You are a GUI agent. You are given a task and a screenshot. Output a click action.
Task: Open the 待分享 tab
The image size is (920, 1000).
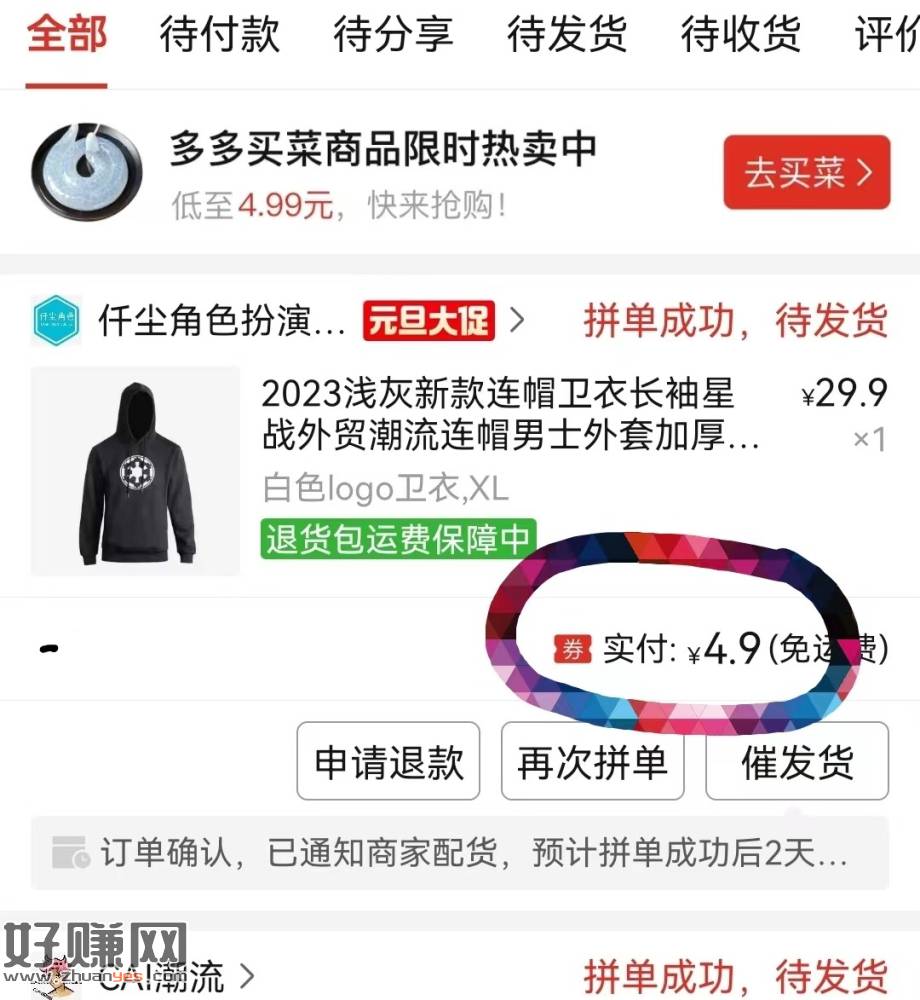pyautogui.click(x=393, y=35)
